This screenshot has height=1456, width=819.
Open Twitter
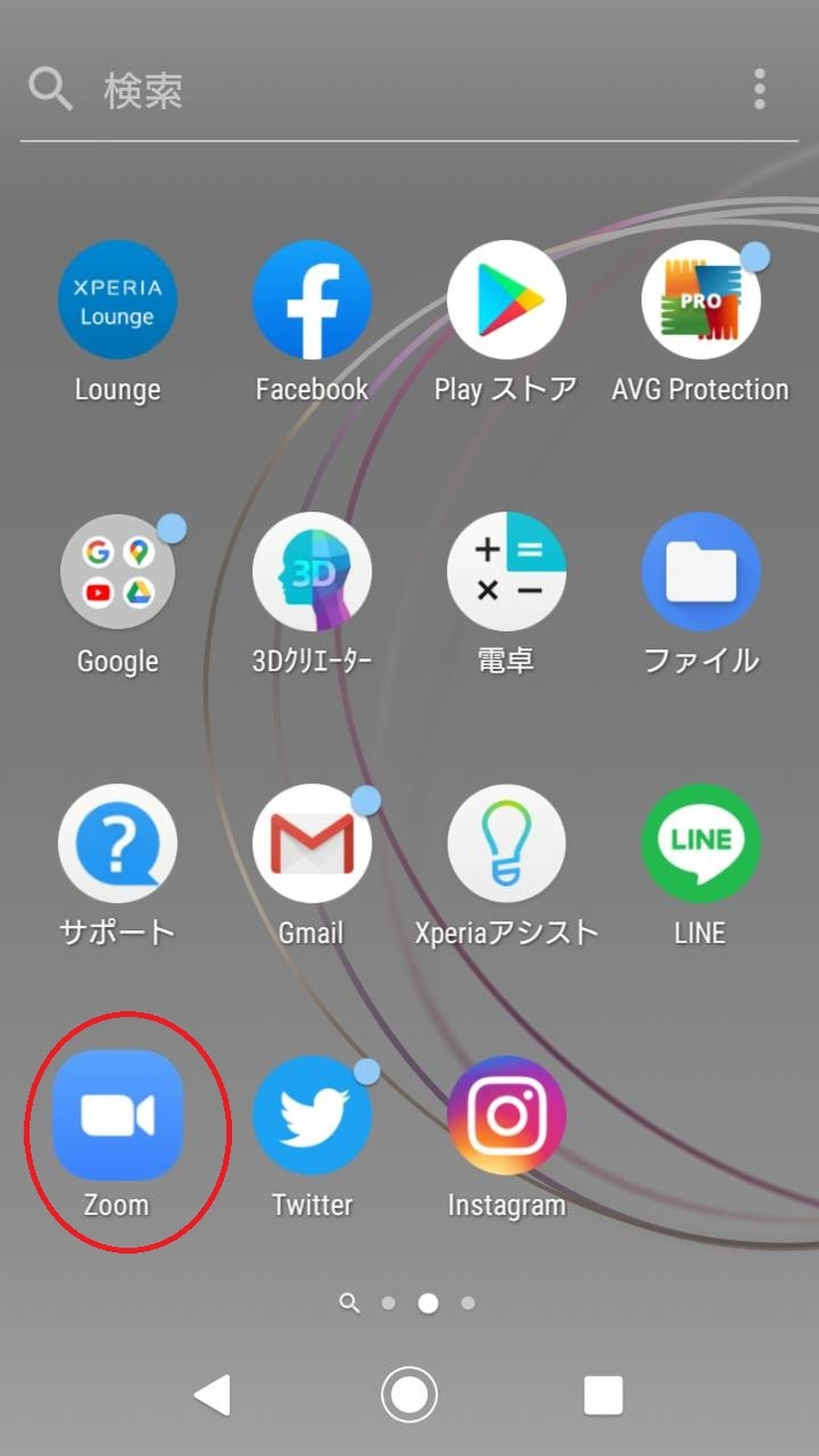tap(312, 1116)
